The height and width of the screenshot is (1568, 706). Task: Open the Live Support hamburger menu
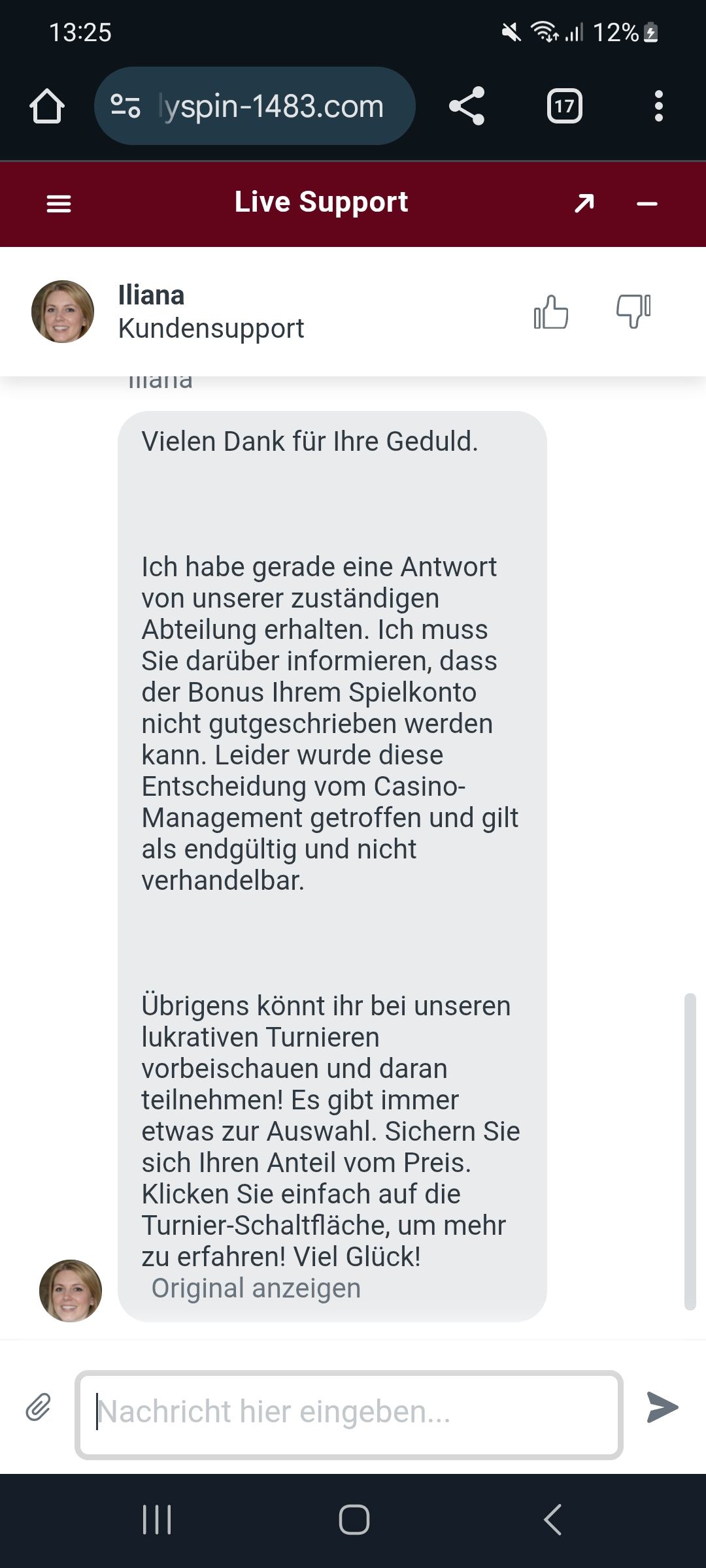point(59,204)
